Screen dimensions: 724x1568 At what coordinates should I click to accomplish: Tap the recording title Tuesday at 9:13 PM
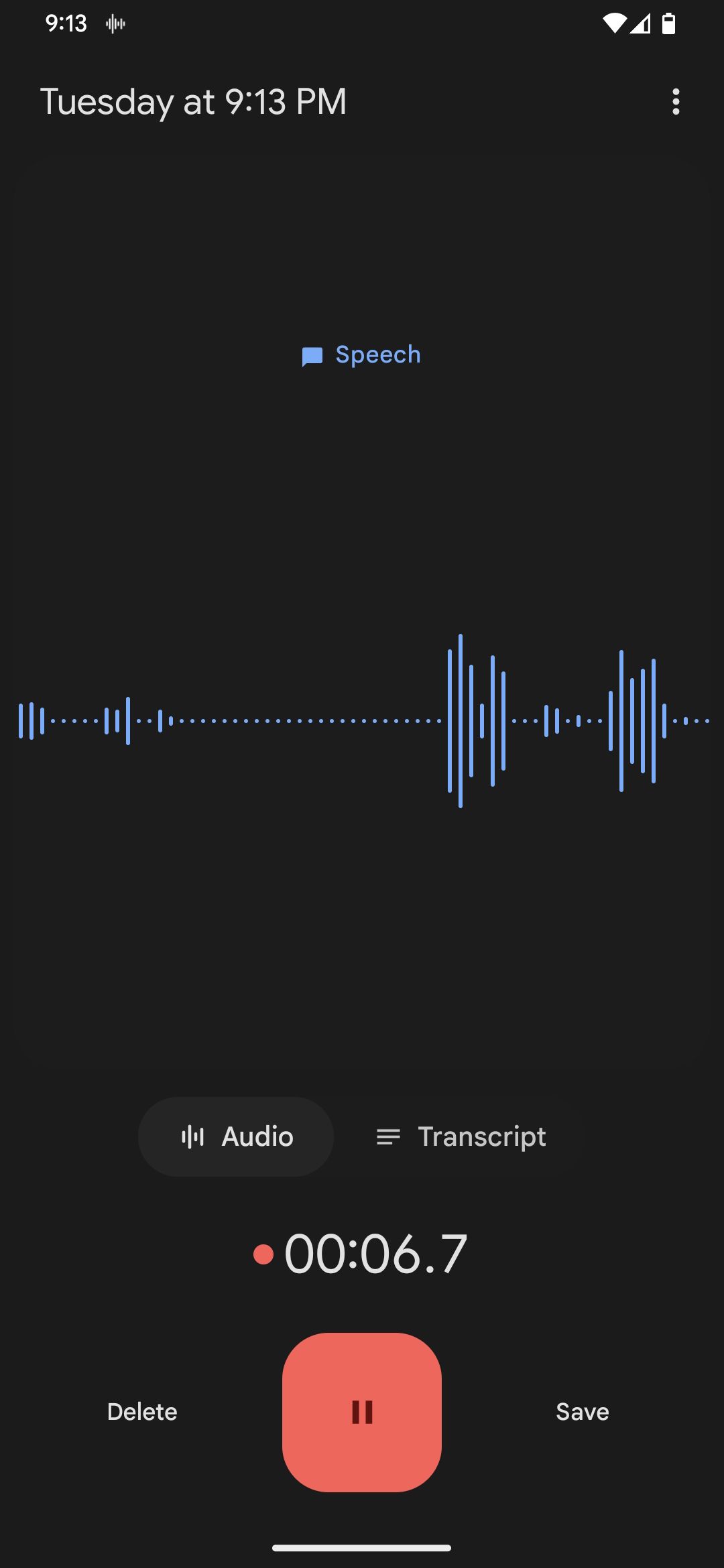pyautogui.click(x=194, y=102)
